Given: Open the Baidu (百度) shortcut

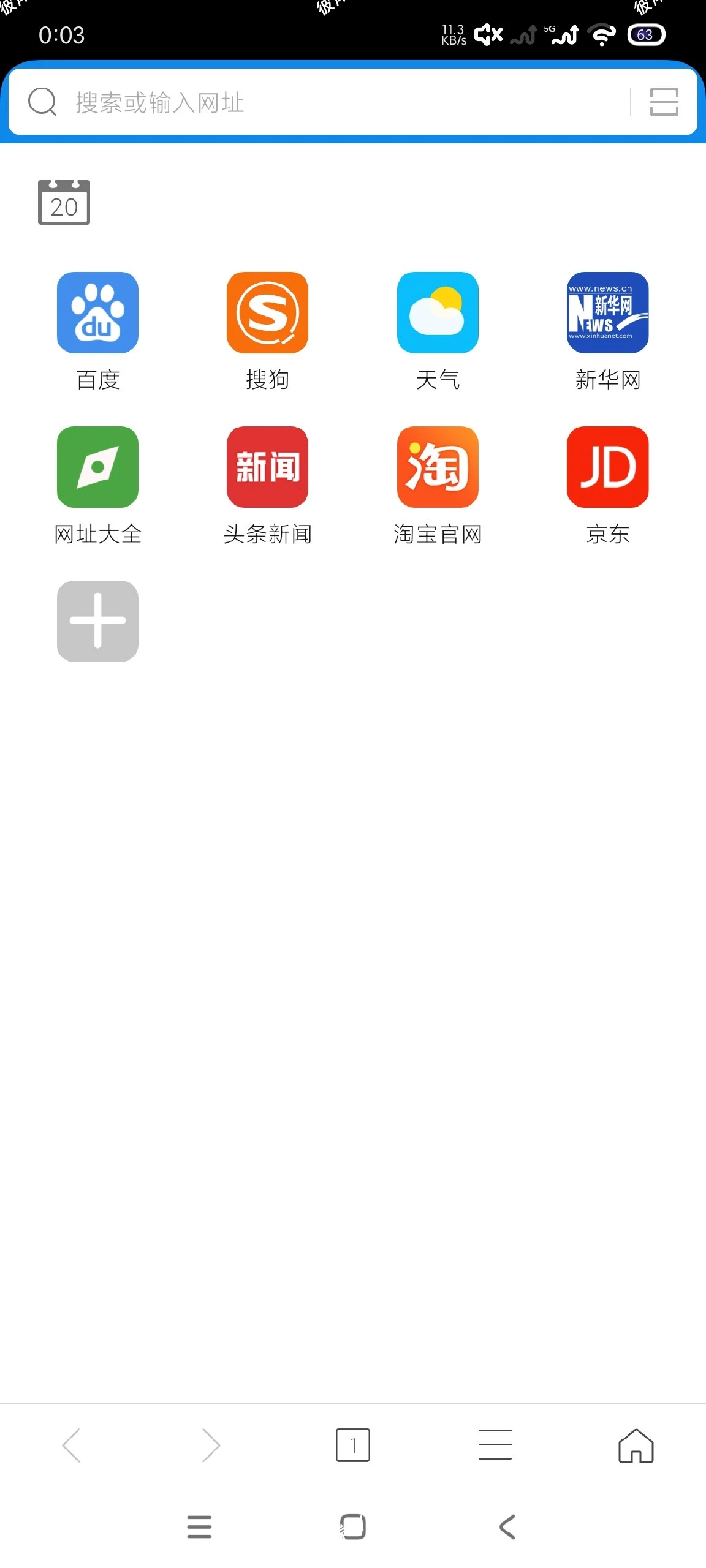Looking at the screenshot, I should [x=97, y=314].
